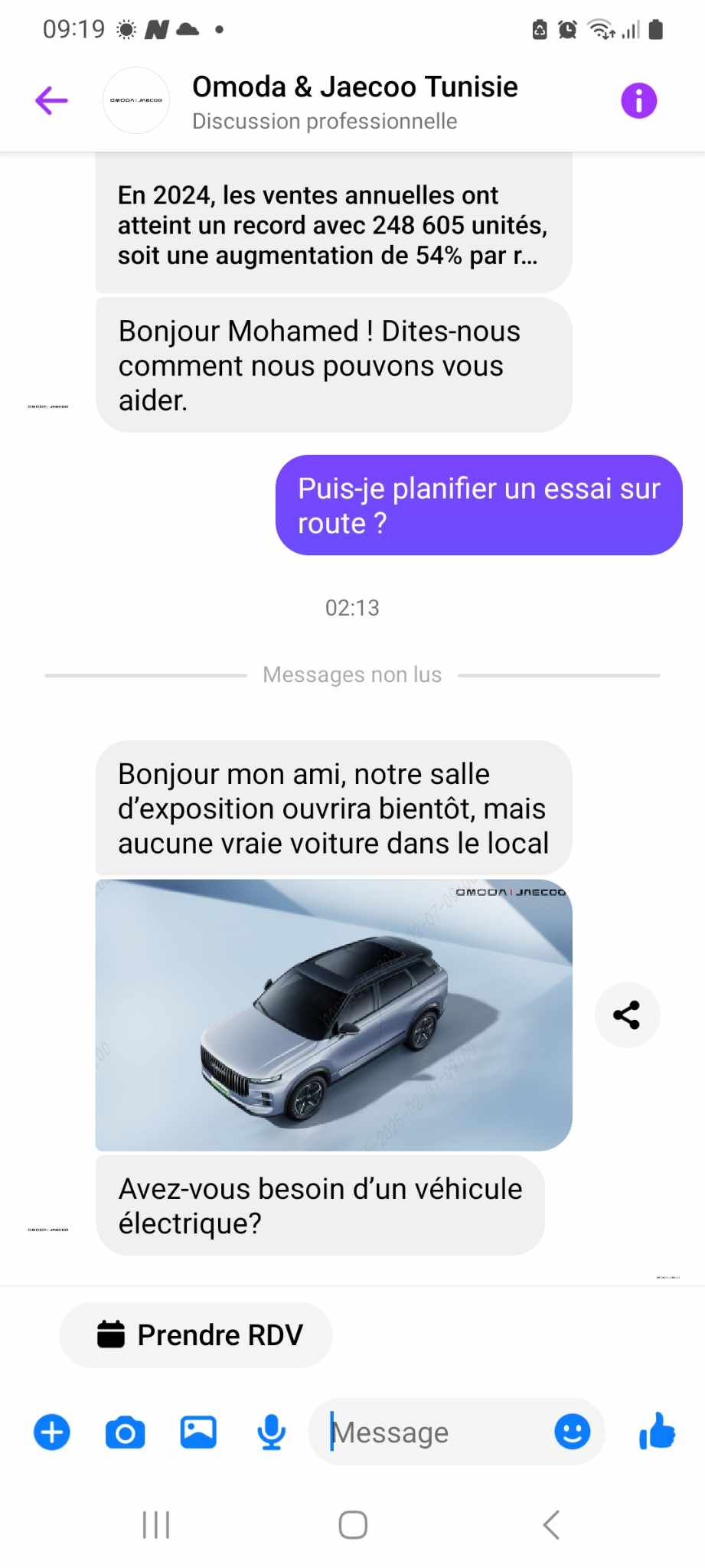Tap the system home button
Viewport: 705px width, 1568px height.
coord(353,1524)
